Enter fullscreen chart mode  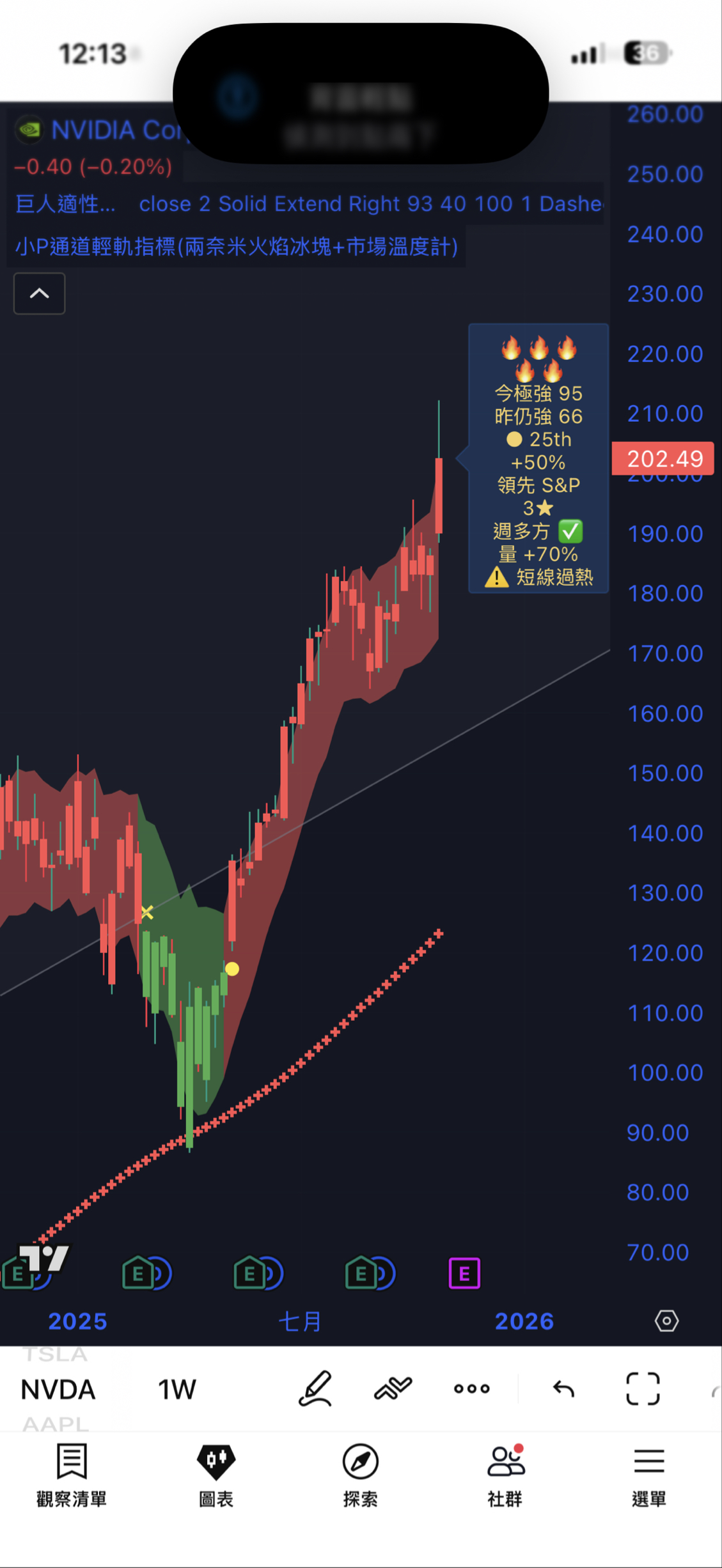[642, 1388]
